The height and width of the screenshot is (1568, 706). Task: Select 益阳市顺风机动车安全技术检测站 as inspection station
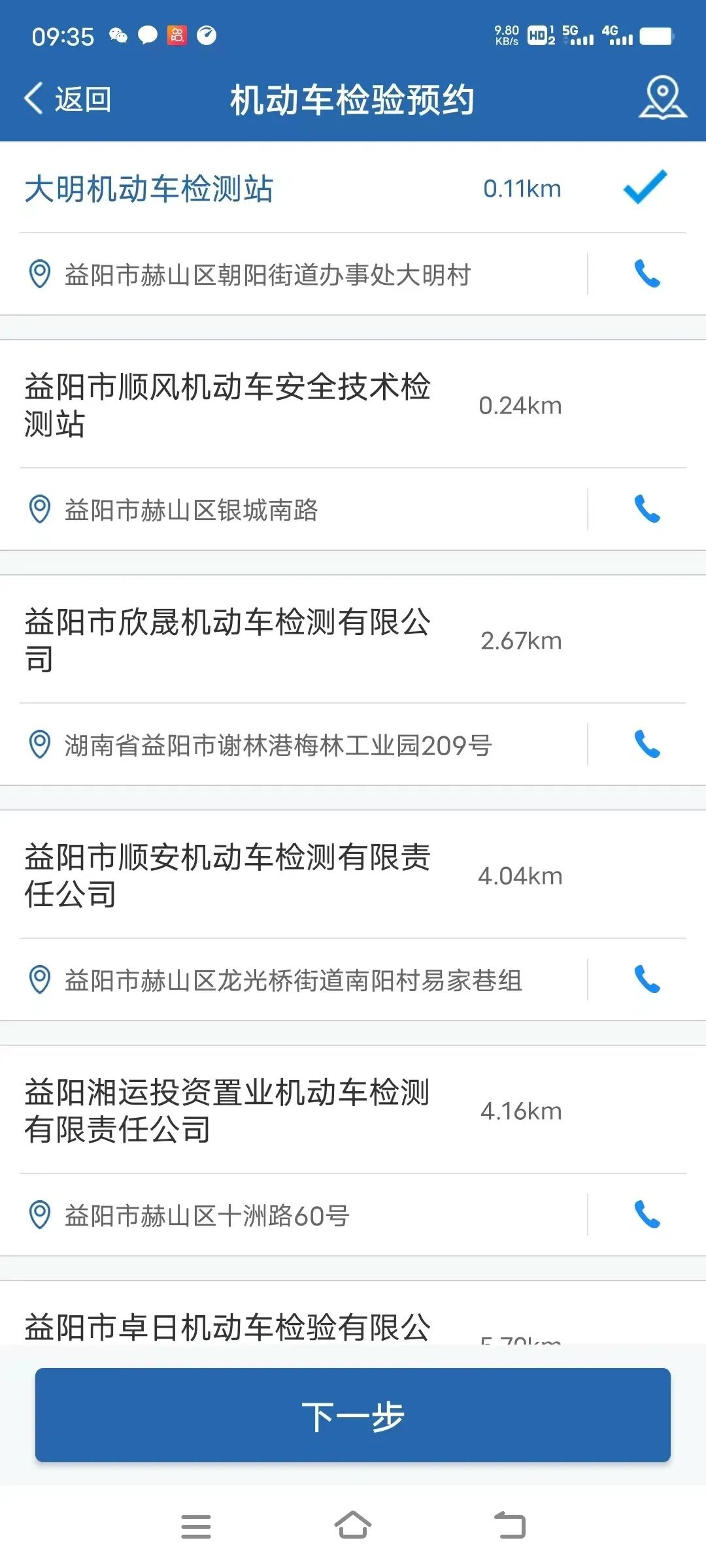pyautogui.click(x=229, y=405)
